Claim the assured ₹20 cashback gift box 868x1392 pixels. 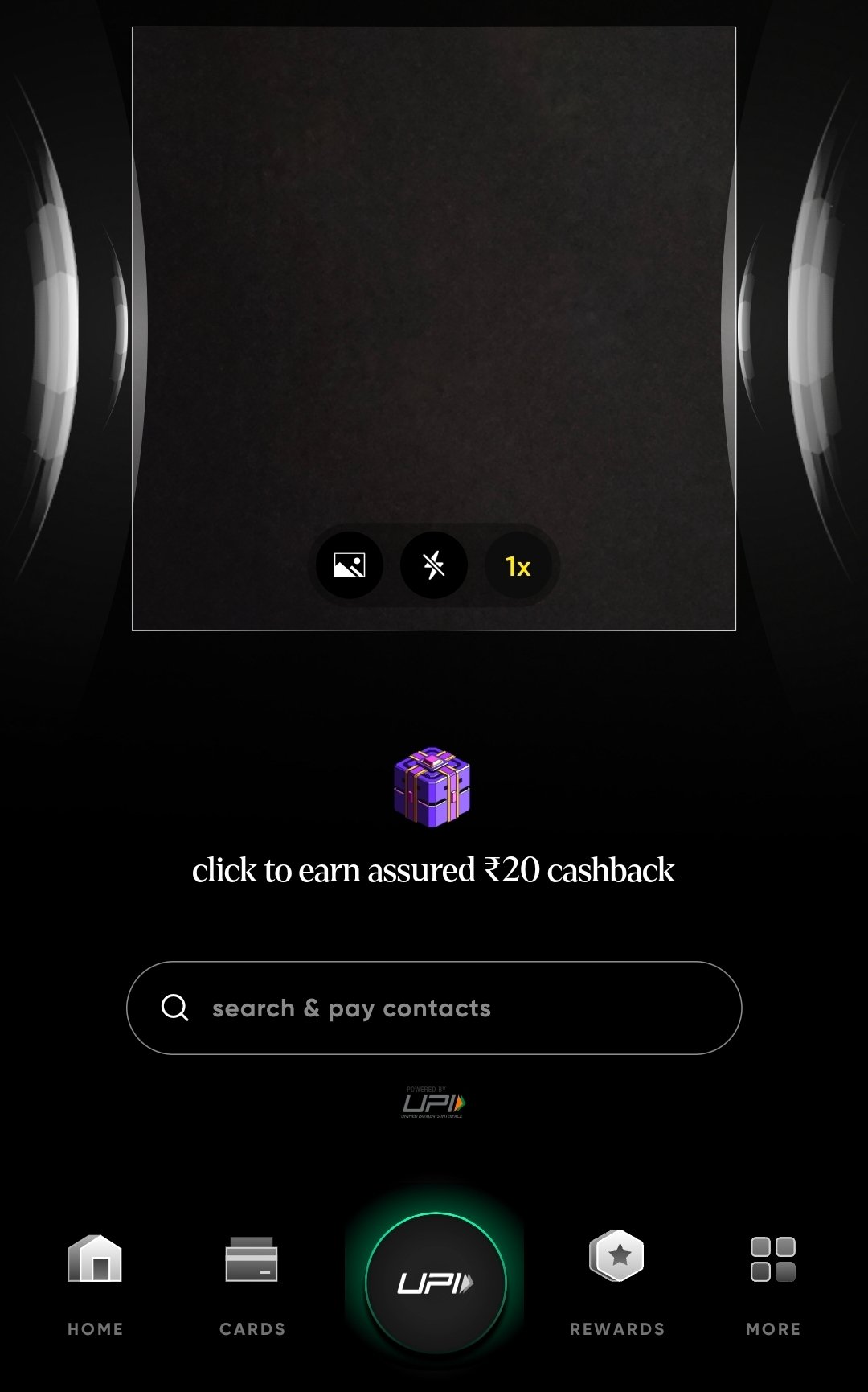[432, 787]
